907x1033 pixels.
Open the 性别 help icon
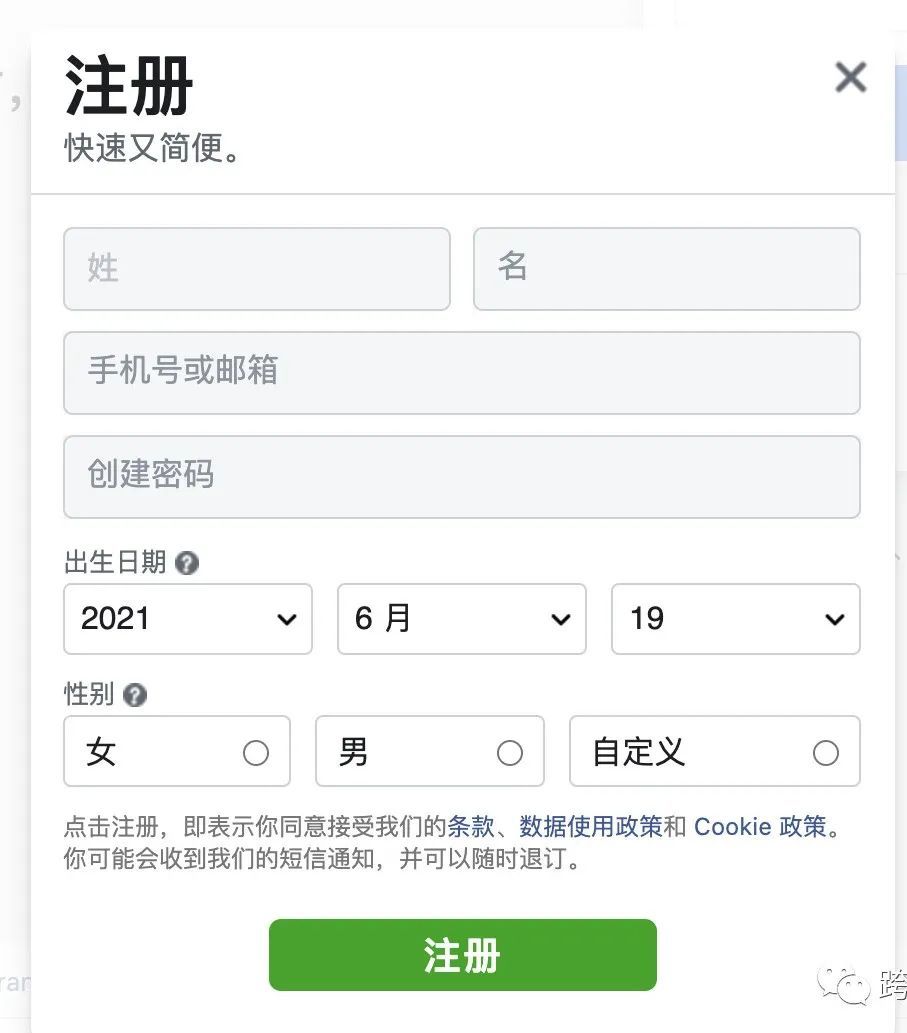pyautogui.click(x=135, y=695)
